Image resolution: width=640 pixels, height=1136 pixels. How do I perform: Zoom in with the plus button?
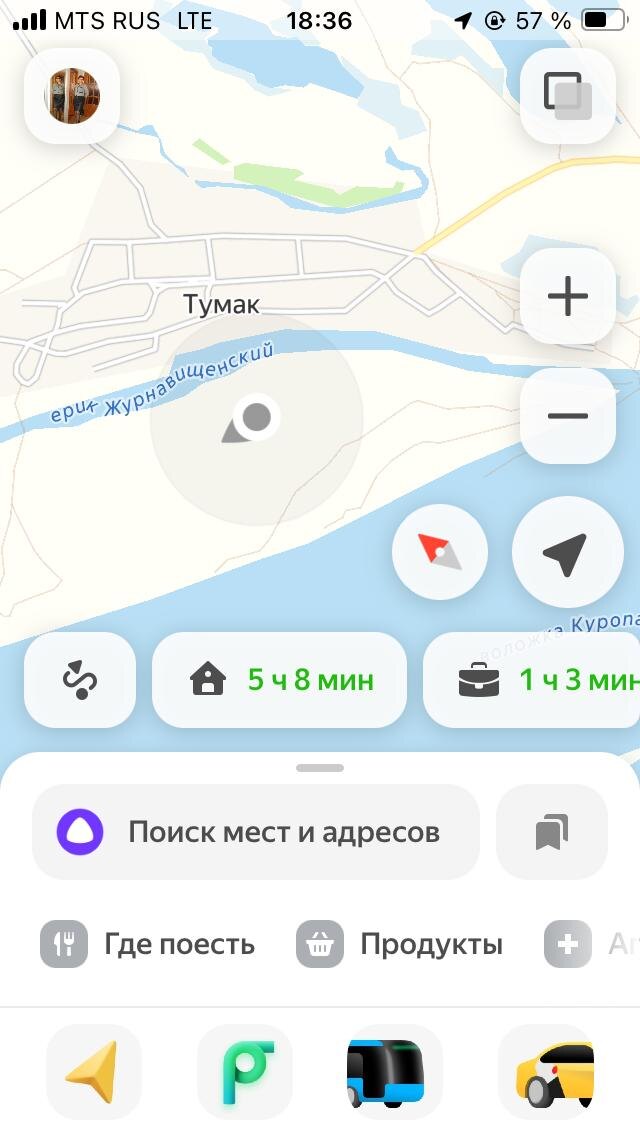[x=568, y=296]
